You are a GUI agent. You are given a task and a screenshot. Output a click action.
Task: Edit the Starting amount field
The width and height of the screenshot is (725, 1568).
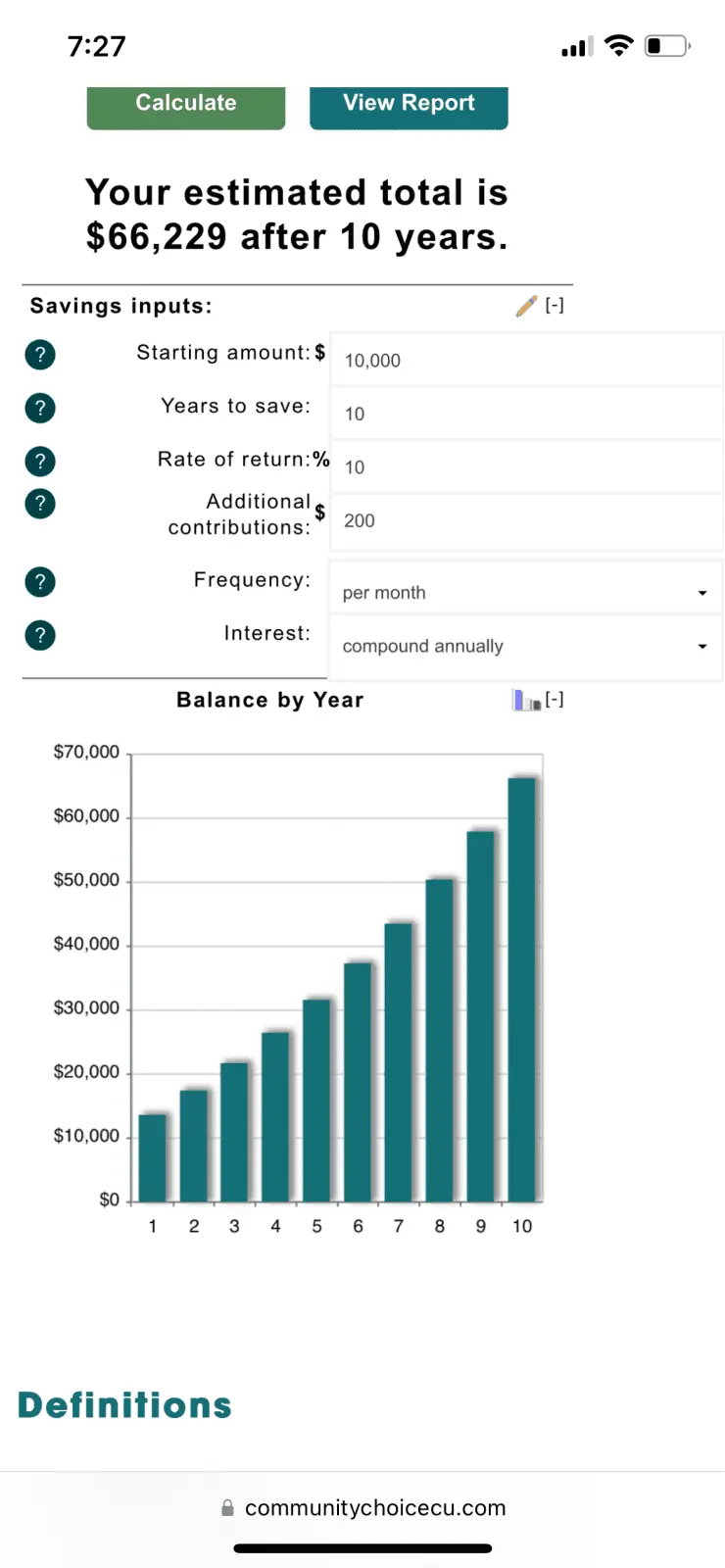point(526,361)
